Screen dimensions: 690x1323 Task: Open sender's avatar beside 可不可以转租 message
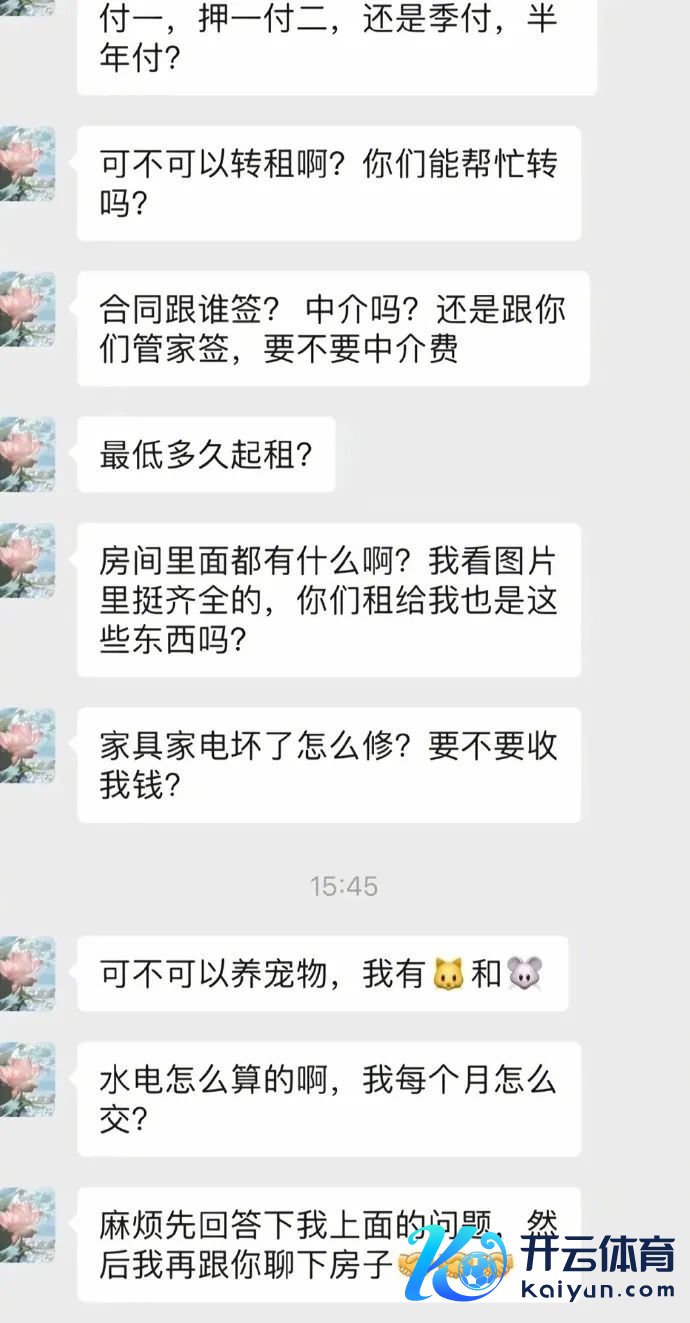(x=26, y=164)
